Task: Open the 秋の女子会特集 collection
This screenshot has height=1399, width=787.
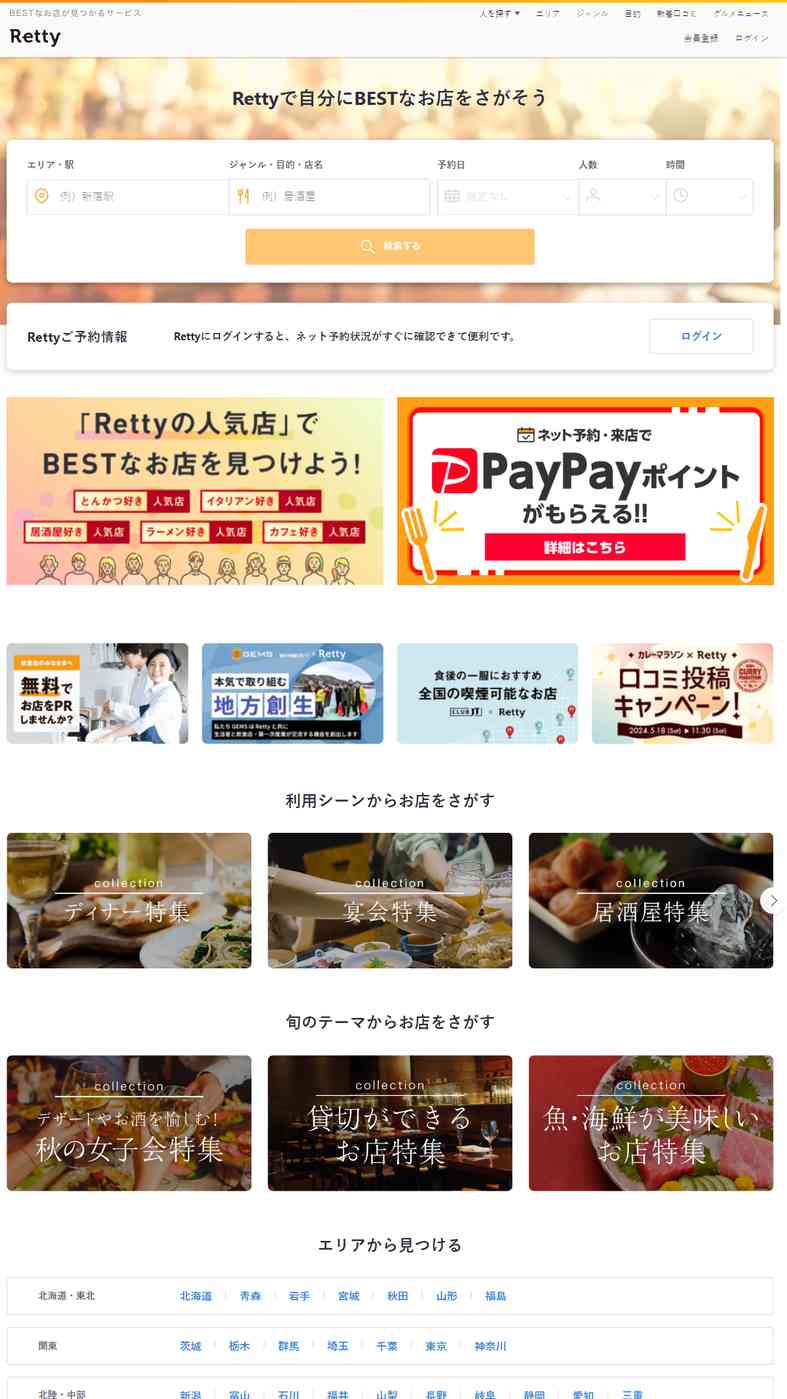Action: (x=129, y=1123)
